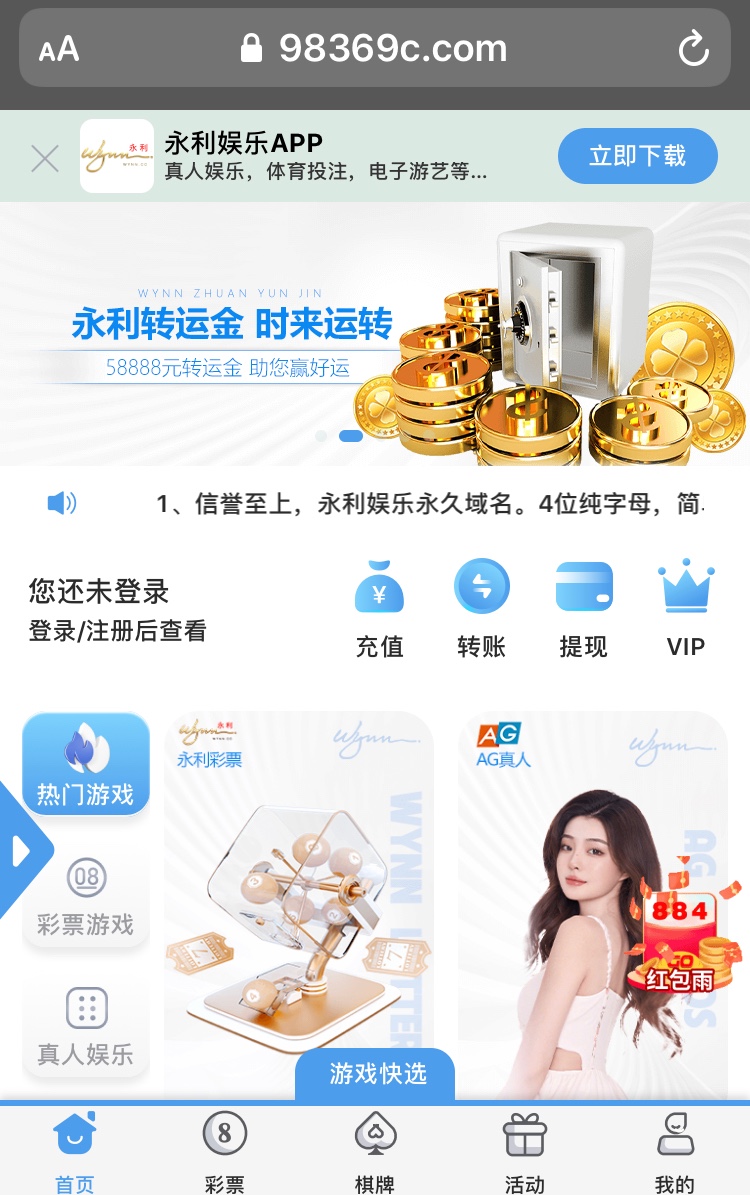Screen dimensions: 750x1195
Task: Open 转账 transfer
Action: [481, 609]
